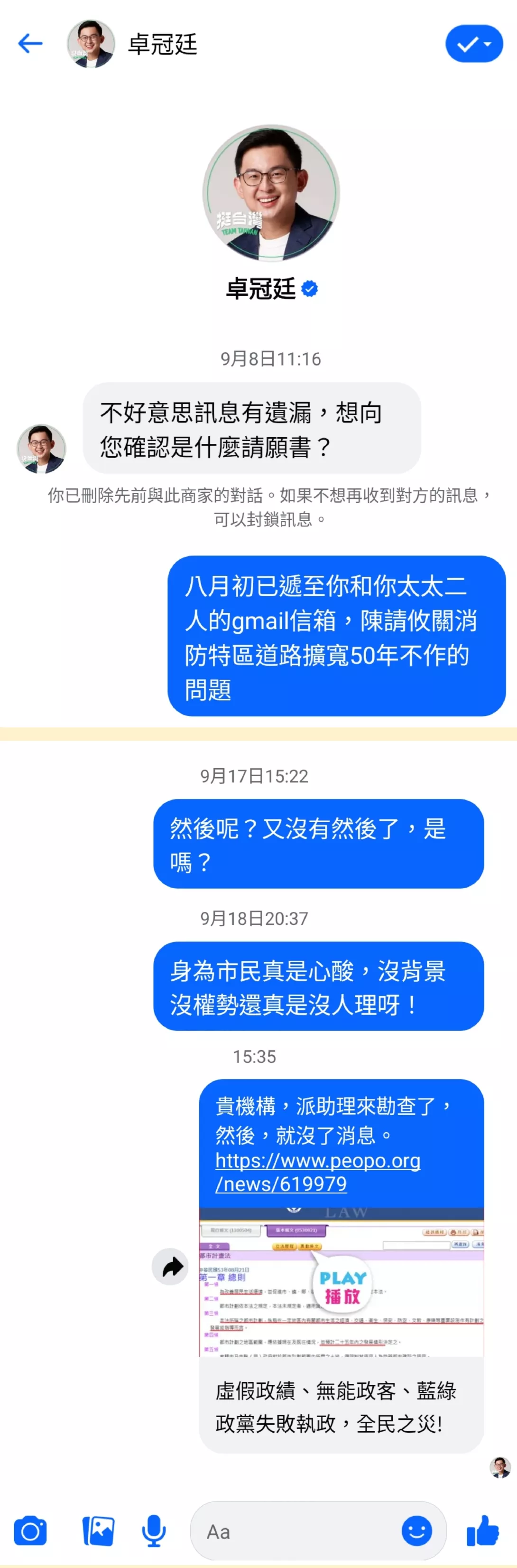View the large 卓冠廷 profile picture

tap(271, 194)
